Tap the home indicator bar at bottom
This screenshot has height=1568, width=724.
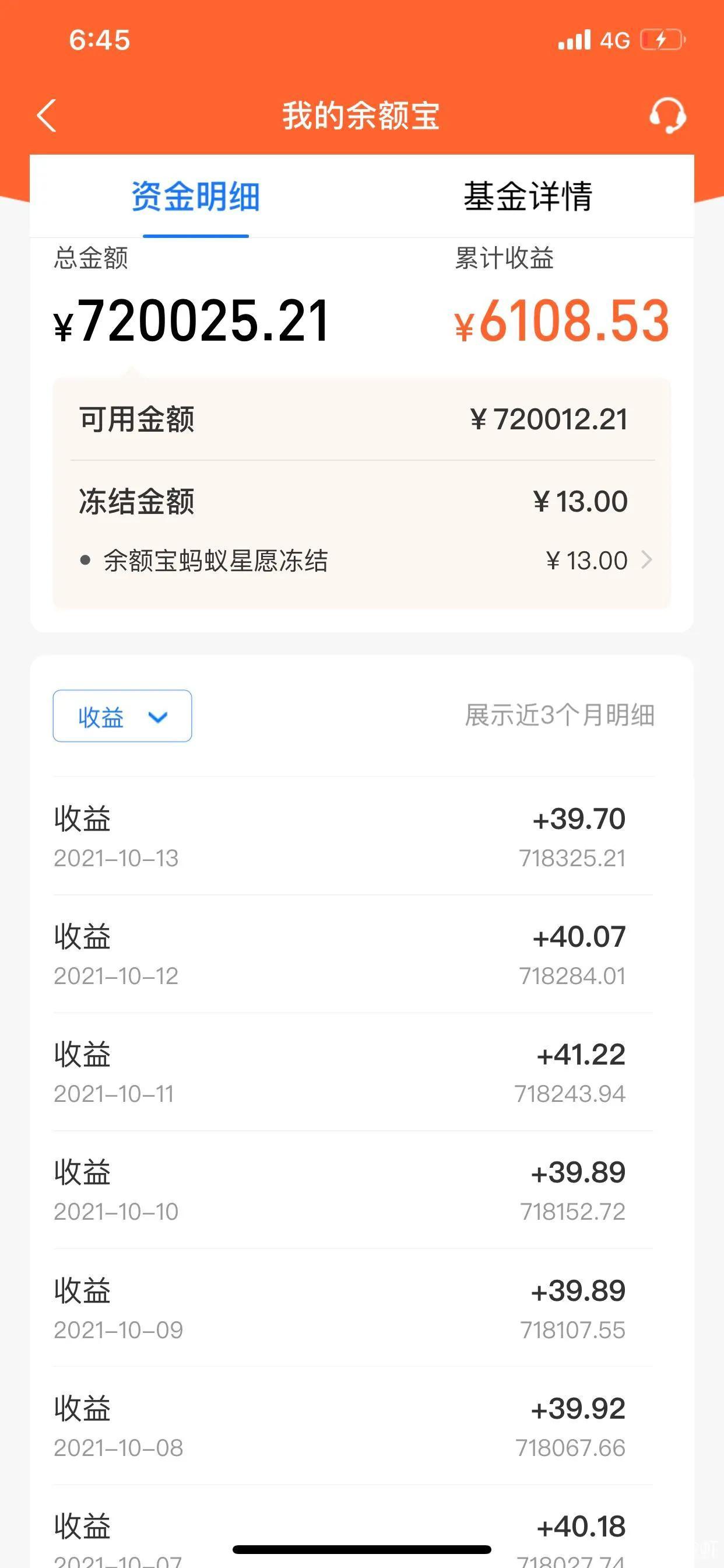tap(362, 1548)
